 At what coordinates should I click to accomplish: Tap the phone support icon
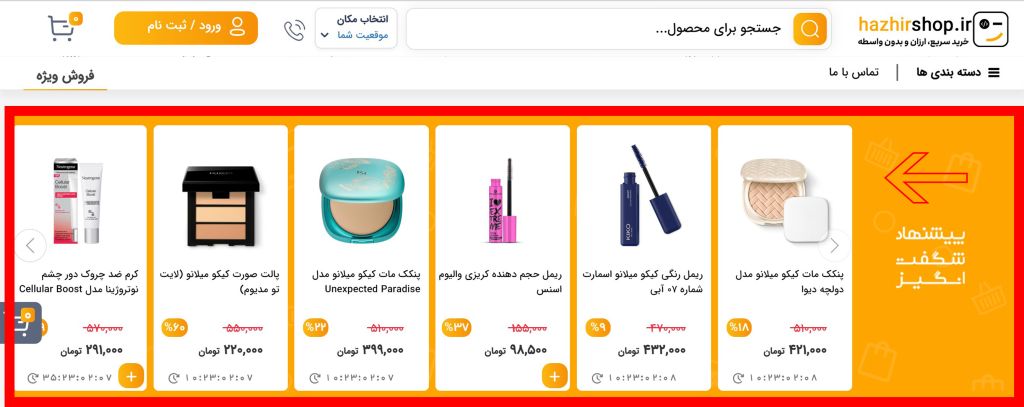coord(294,30)
